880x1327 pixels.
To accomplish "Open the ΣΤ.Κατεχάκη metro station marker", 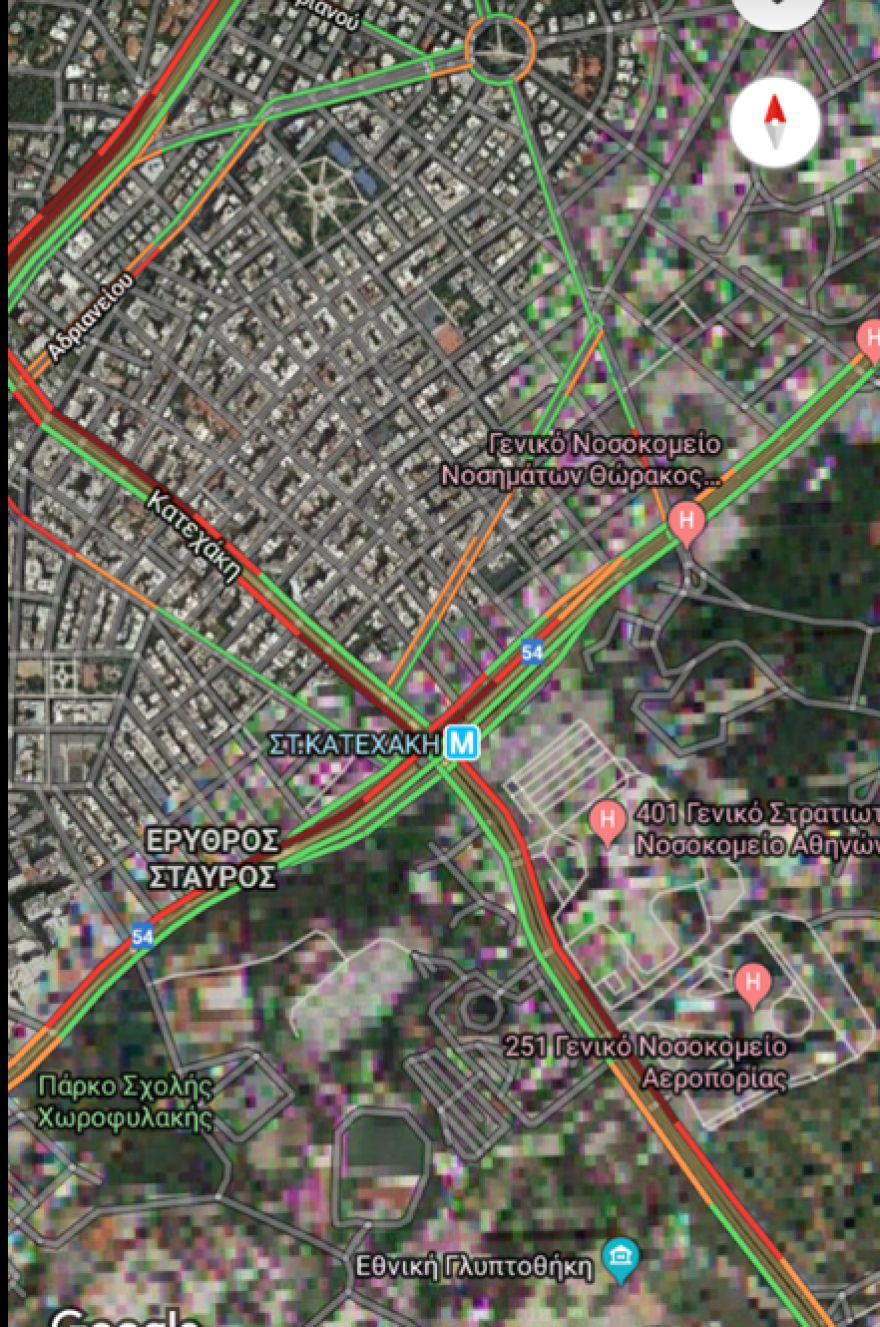I will tap(462, 743).
